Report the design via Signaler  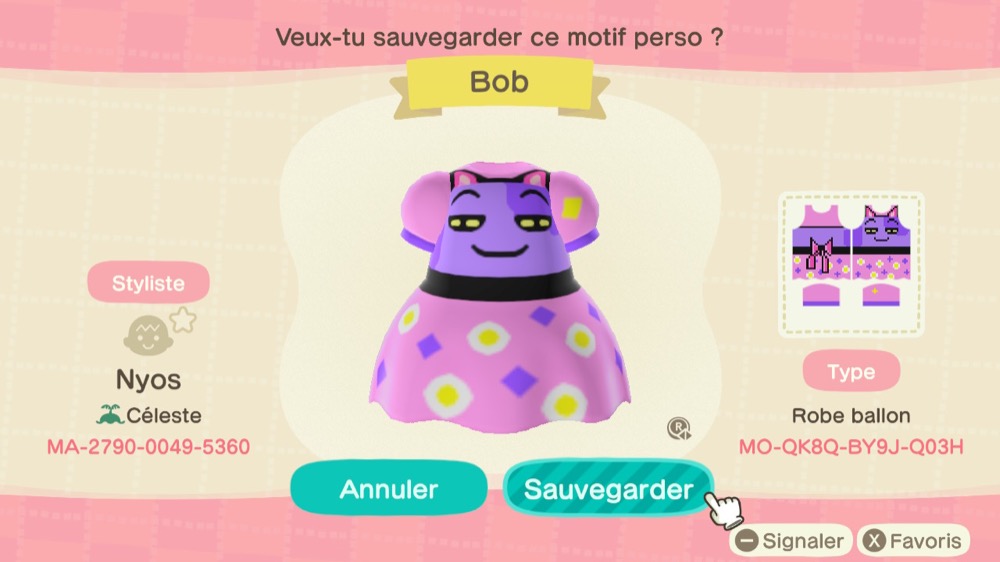[x=791, y=541]
